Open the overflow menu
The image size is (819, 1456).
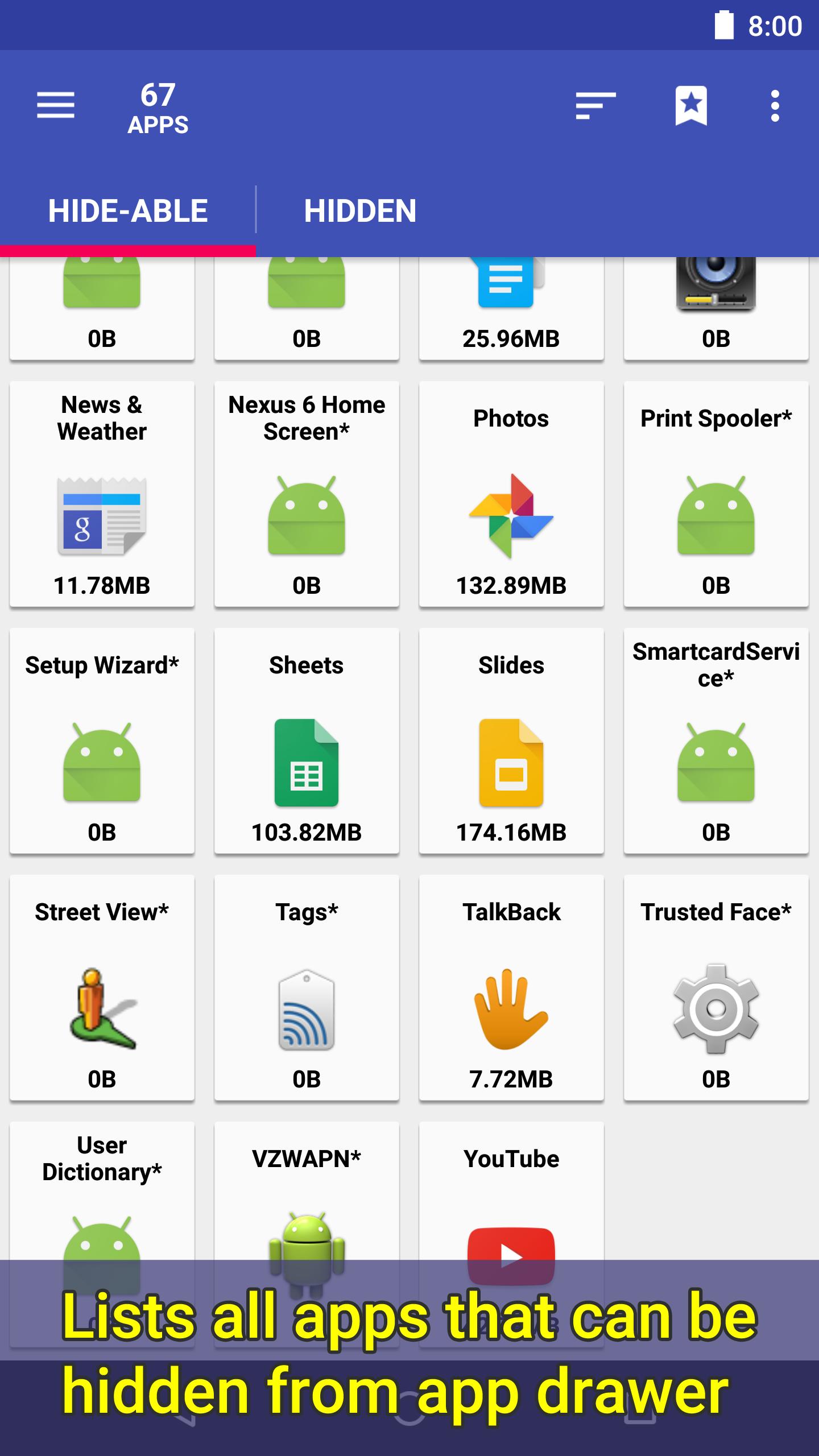click(775, 106)
